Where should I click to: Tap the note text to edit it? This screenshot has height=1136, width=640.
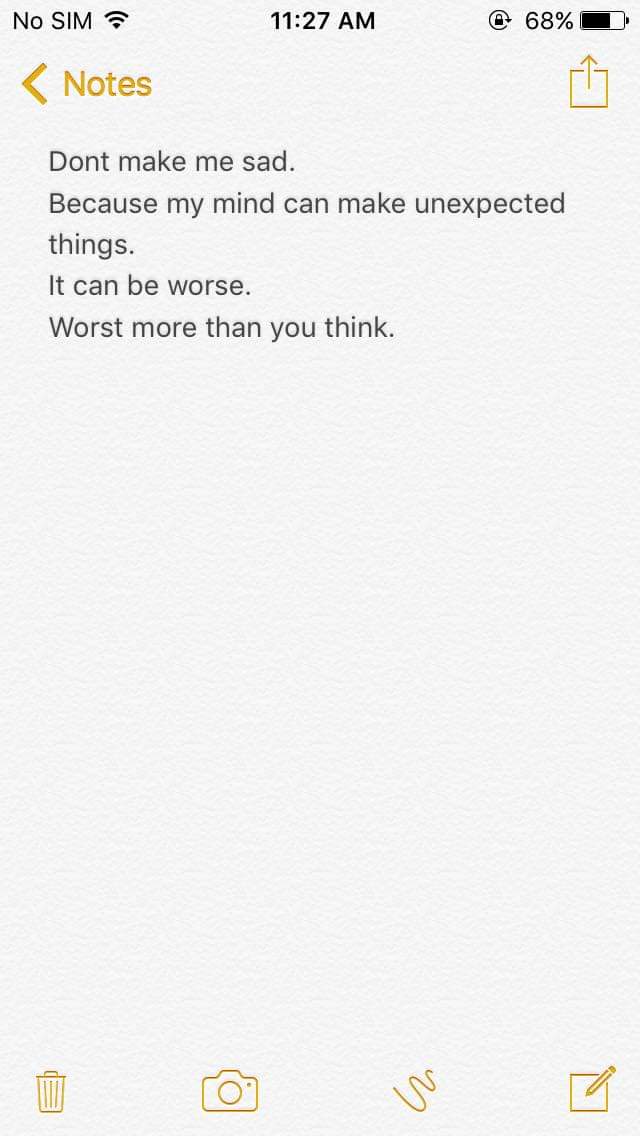pyautogui.click(x=306, y=244)
